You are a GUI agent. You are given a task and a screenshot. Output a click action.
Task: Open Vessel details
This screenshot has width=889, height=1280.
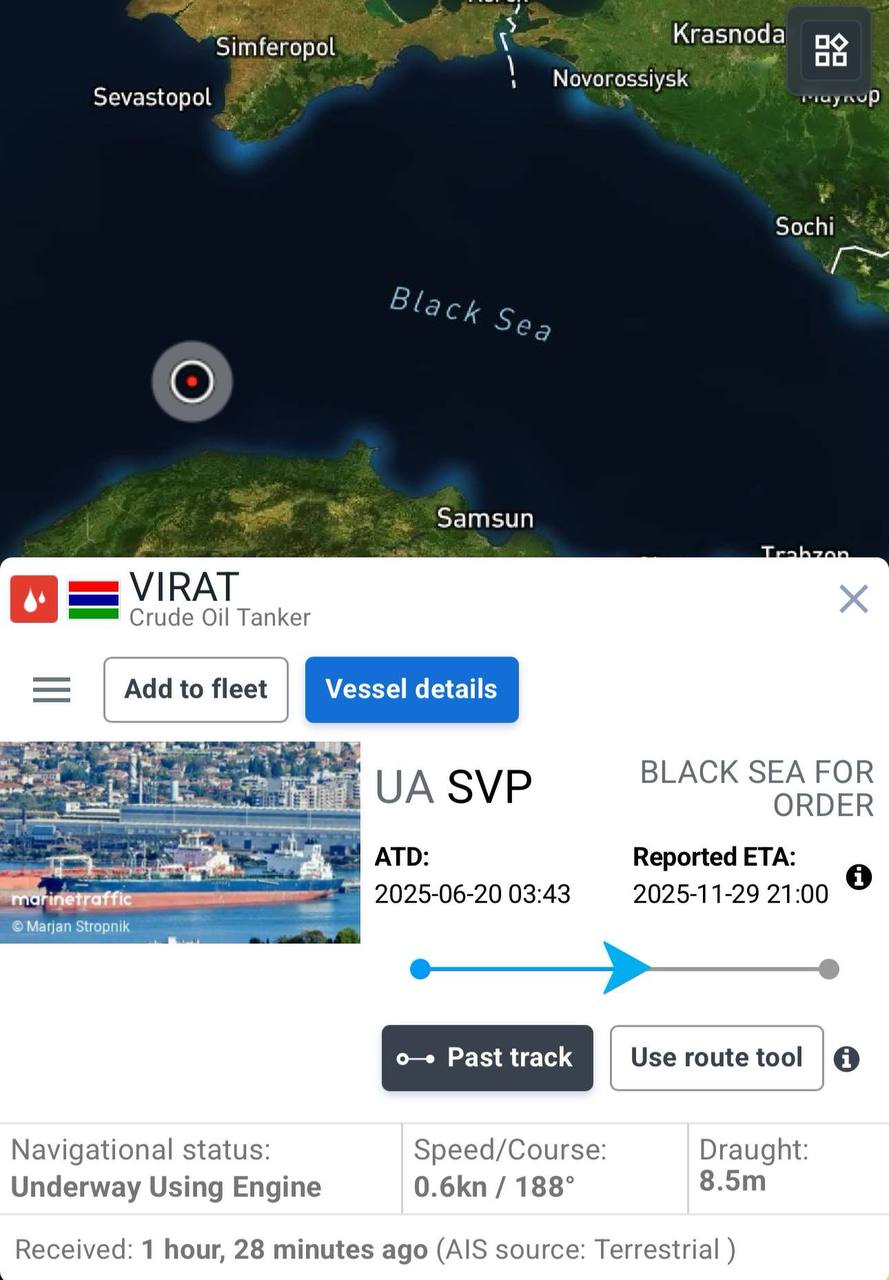[411, 689]
